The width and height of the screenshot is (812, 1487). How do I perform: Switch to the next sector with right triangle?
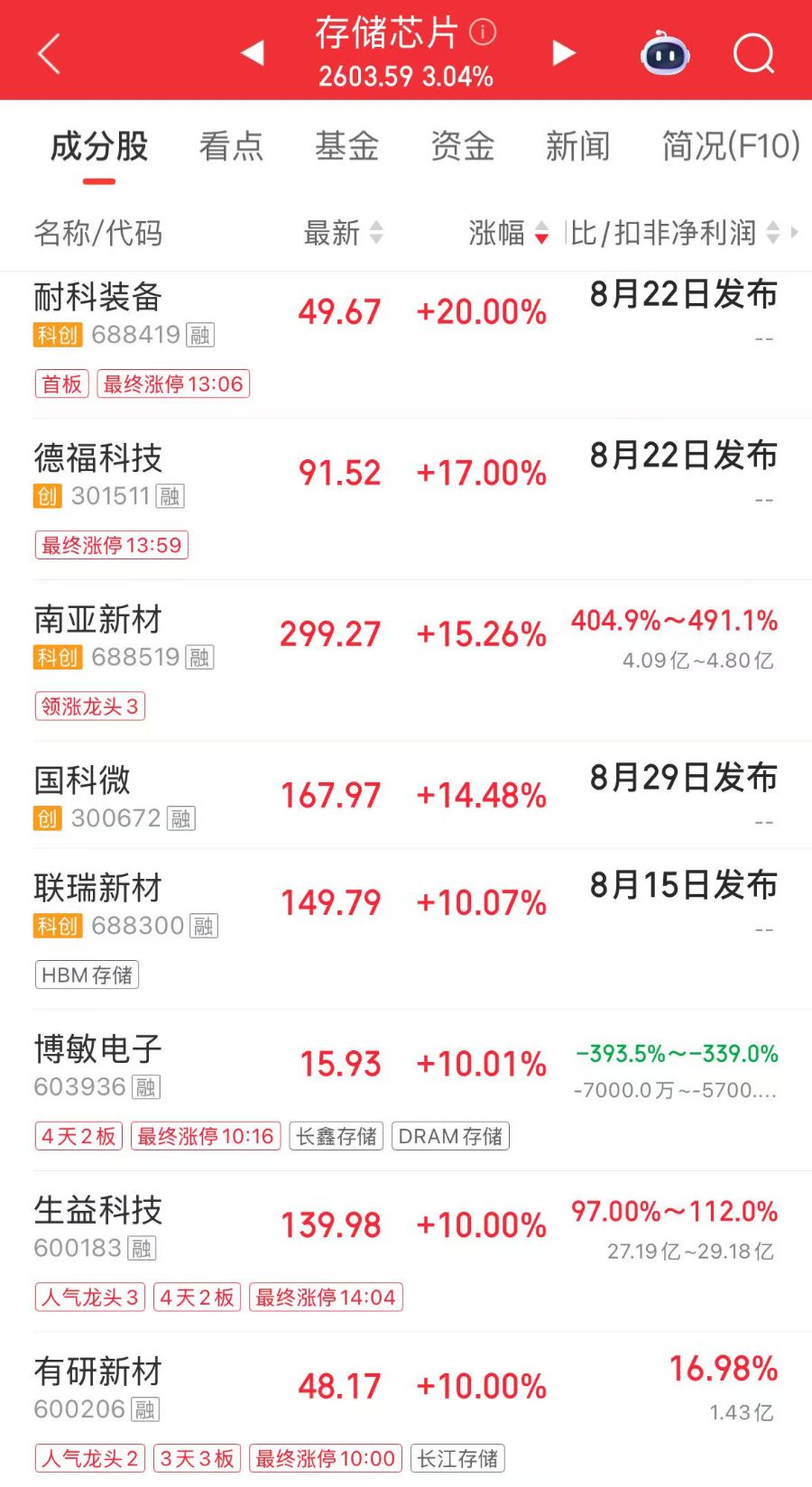click(x=564, y=53)
